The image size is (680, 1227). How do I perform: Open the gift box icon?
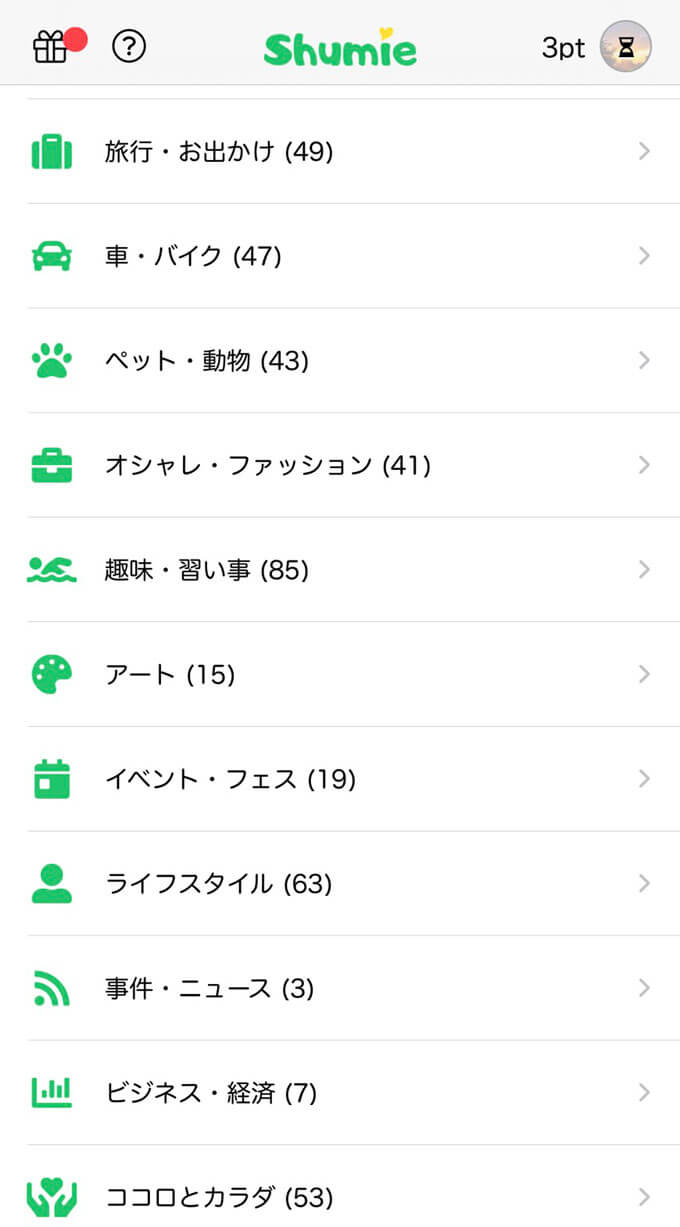50,46
